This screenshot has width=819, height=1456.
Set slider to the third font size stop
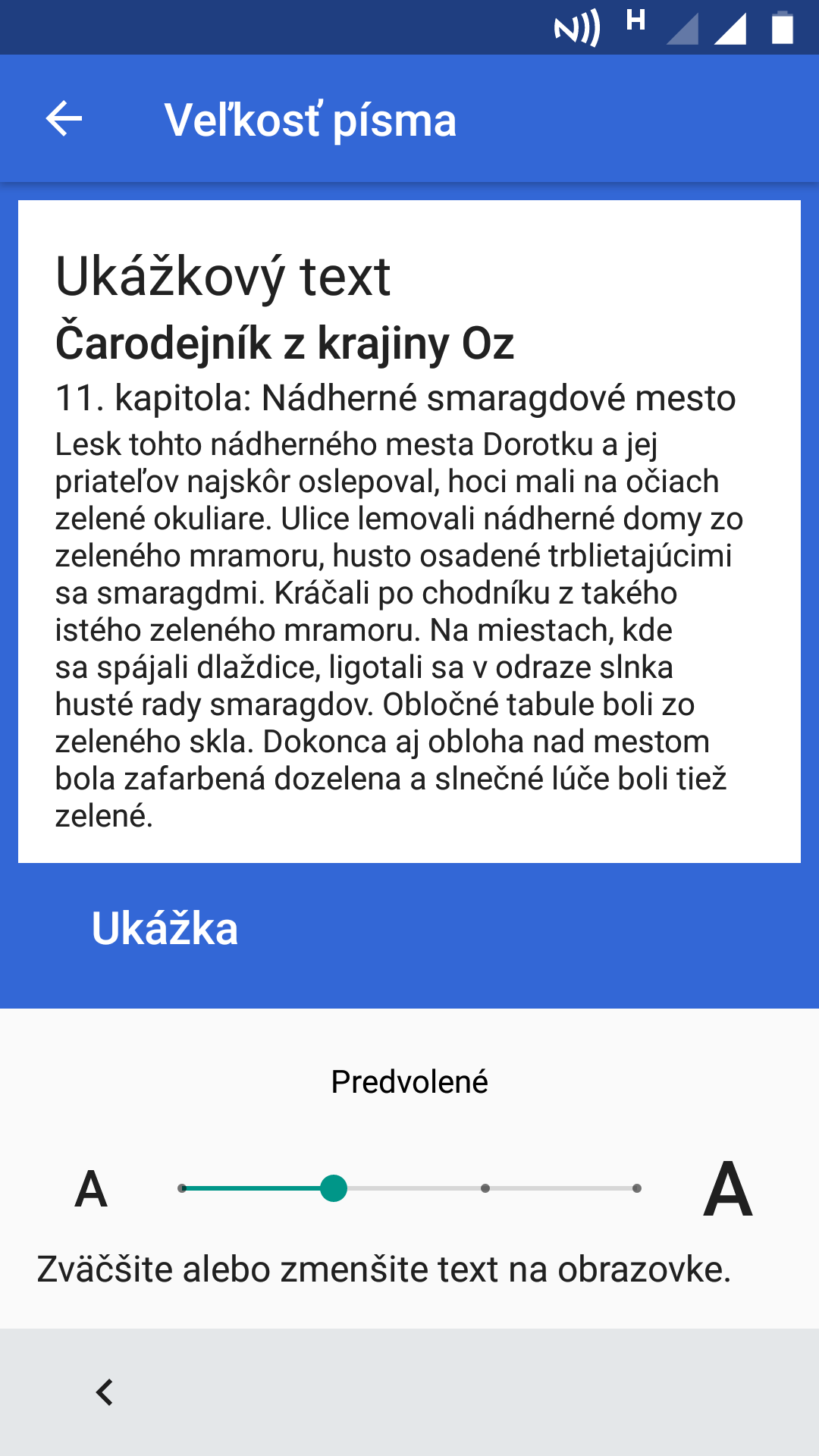point(485,1188)
